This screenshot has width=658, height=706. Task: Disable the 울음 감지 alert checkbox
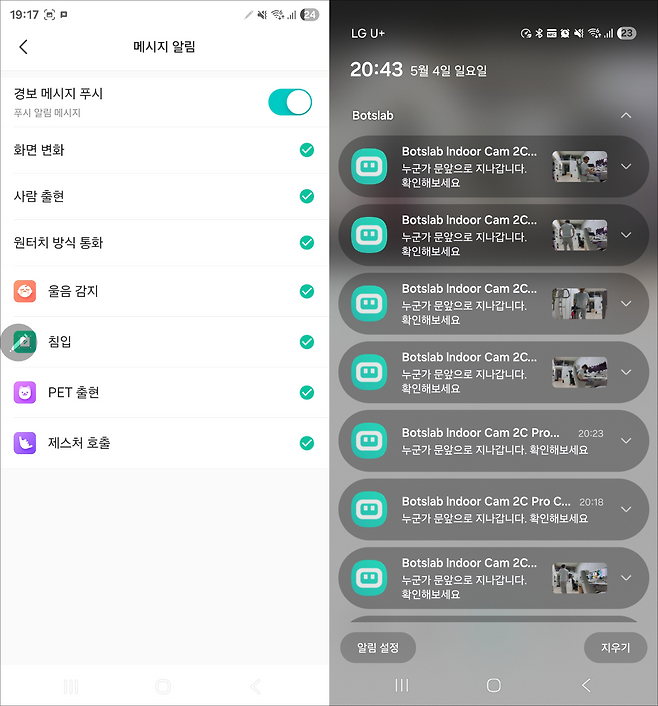307,291
